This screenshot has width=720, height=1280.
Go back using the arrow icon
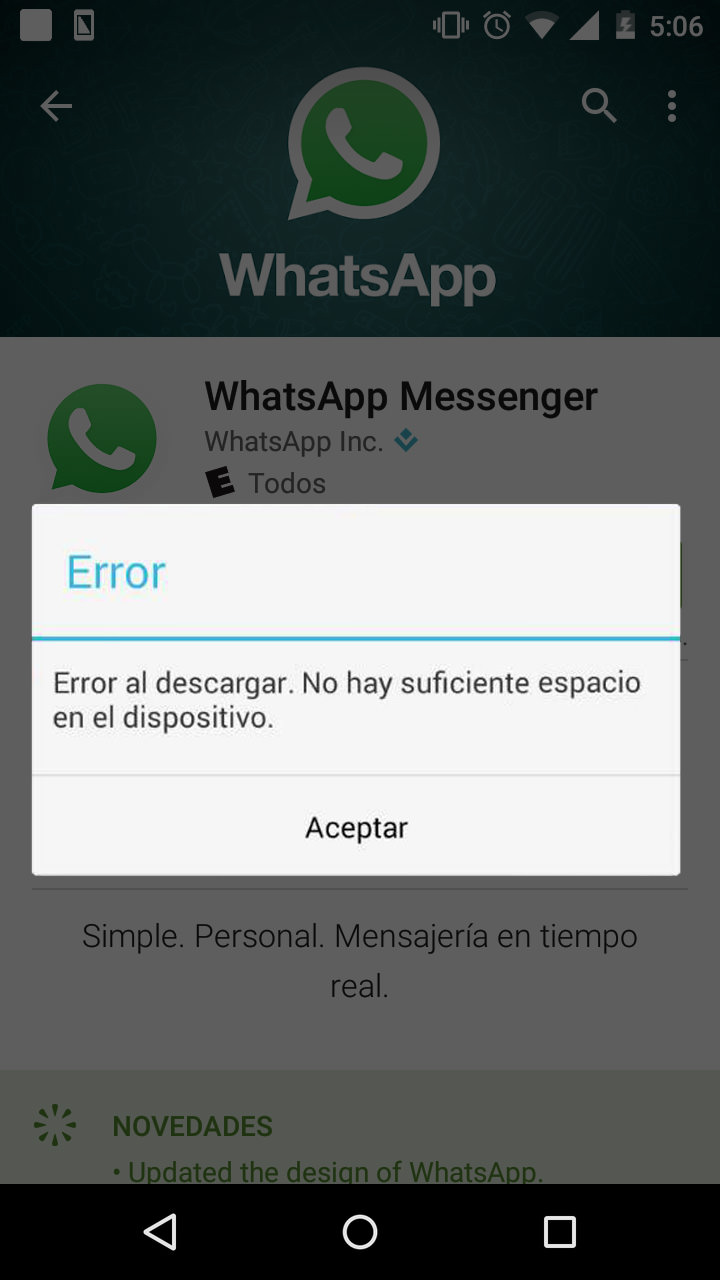[x=56, y=106]
